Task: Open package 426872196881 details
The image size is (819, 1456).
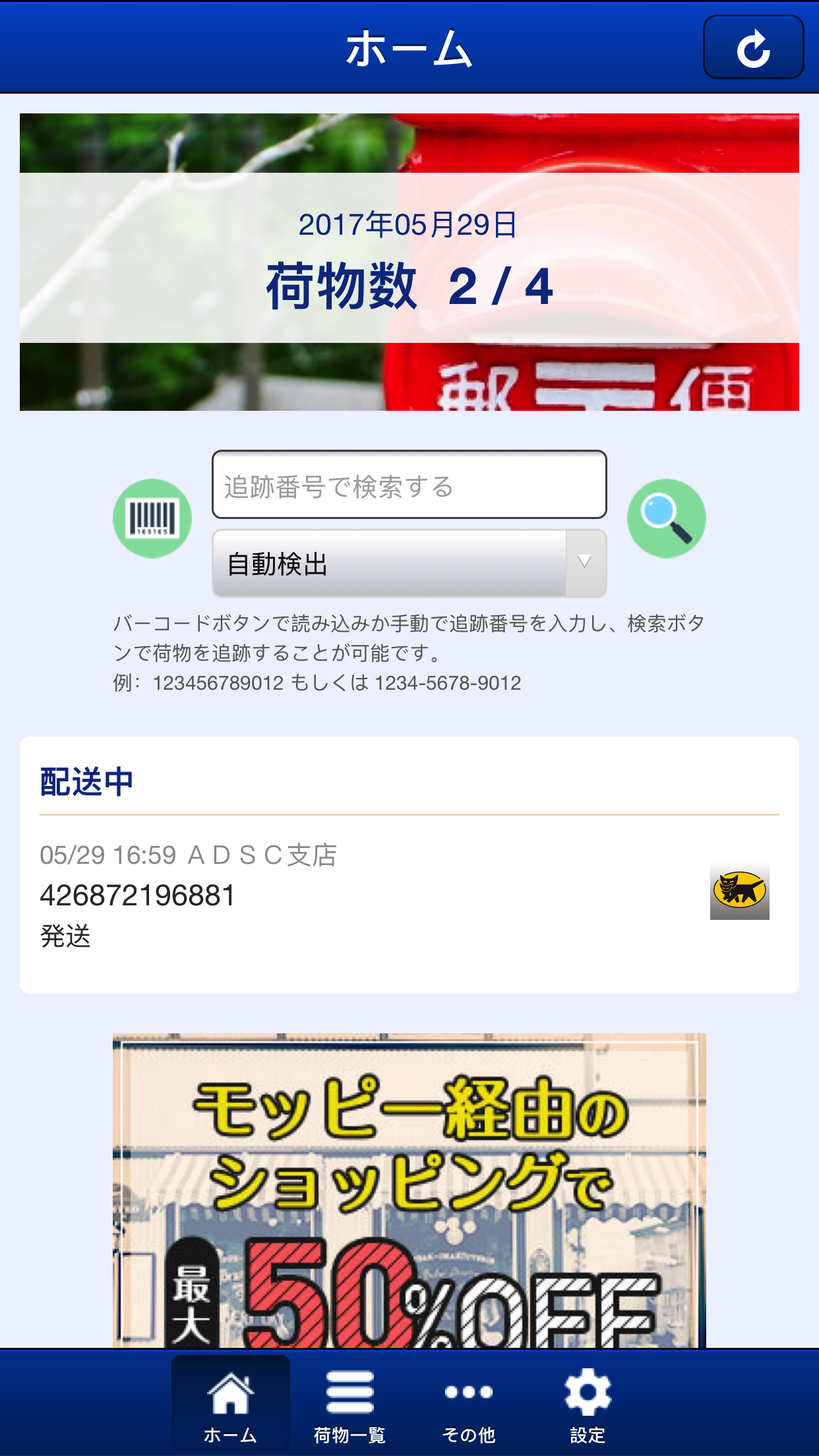Action: coord(409,895)
